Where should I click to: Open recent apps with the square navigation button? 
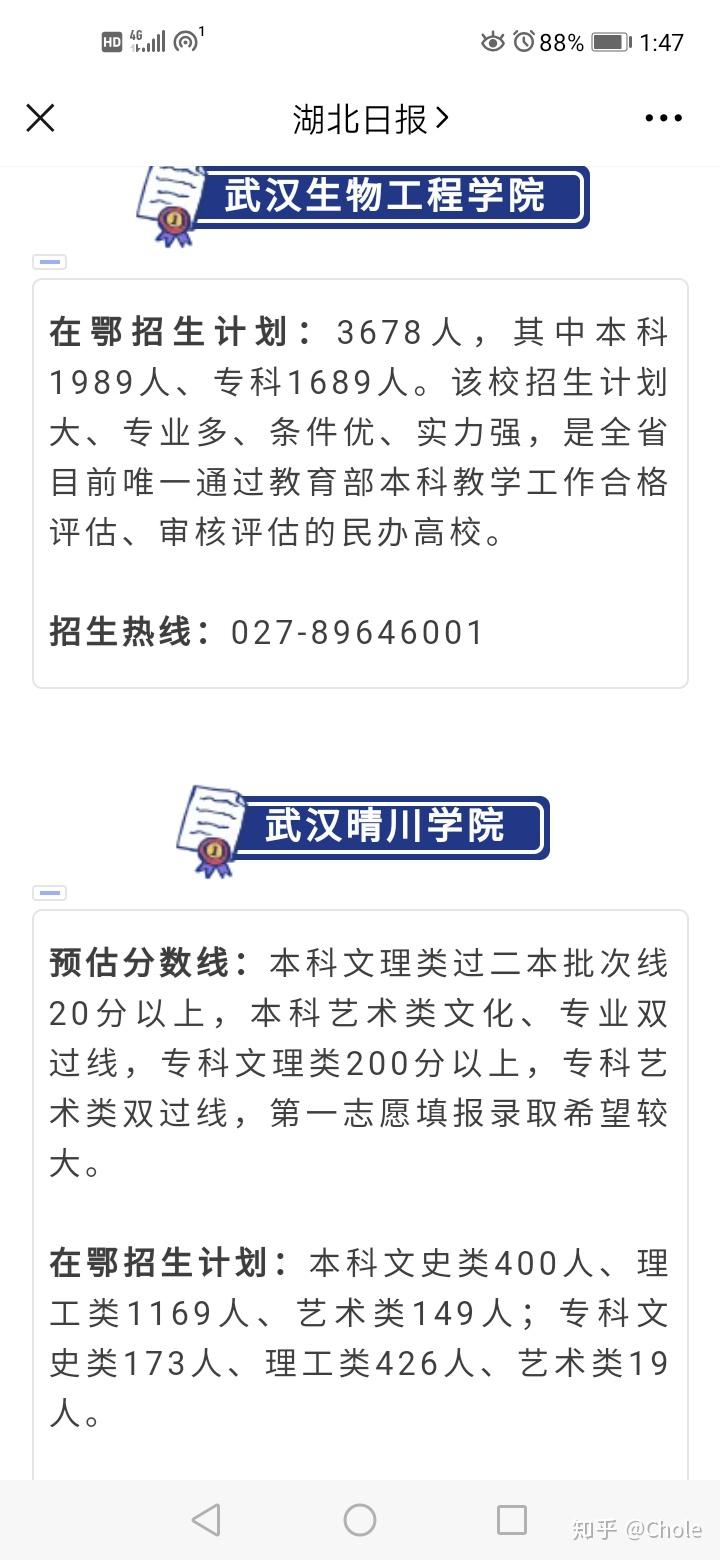pos(512,1519)
